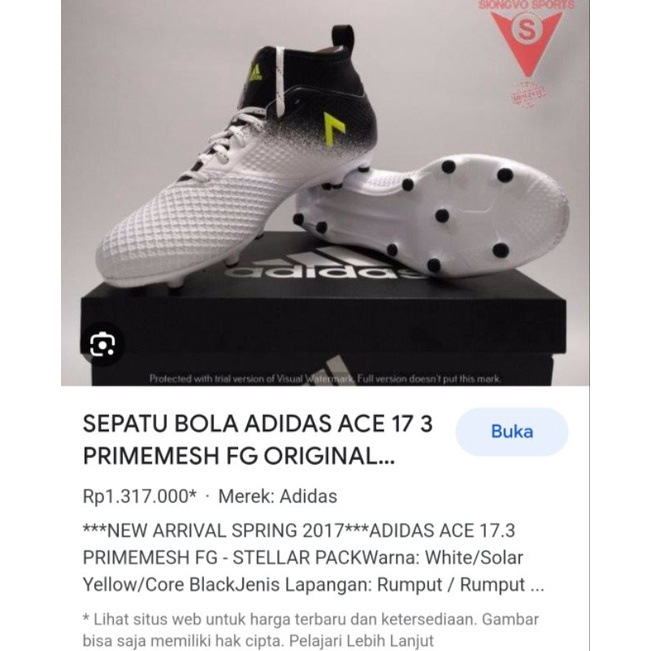Open the Adidas shoe product image
Image resolution: width=651 pixels, height=651 pixels.
330,190
